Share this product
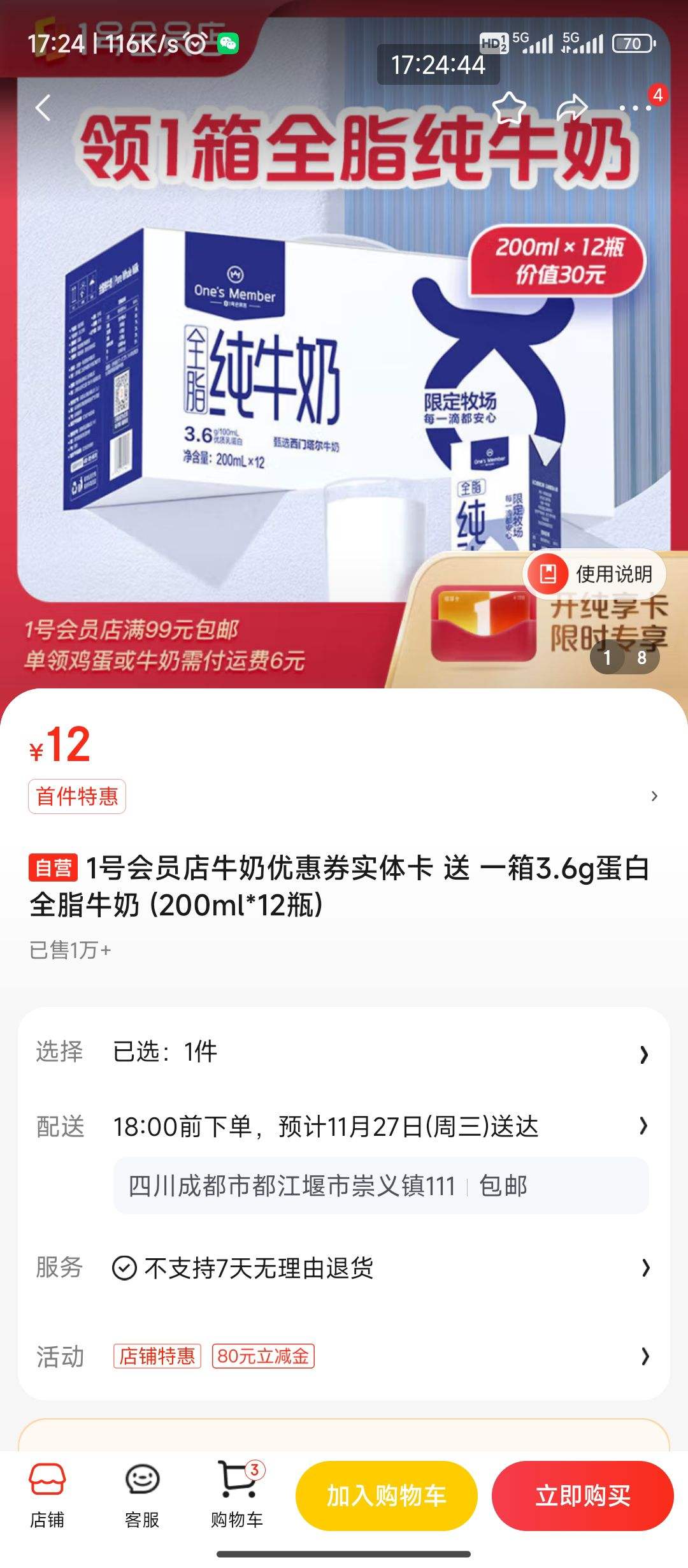This screenshot has height=1568, width=688. (571, 108)
